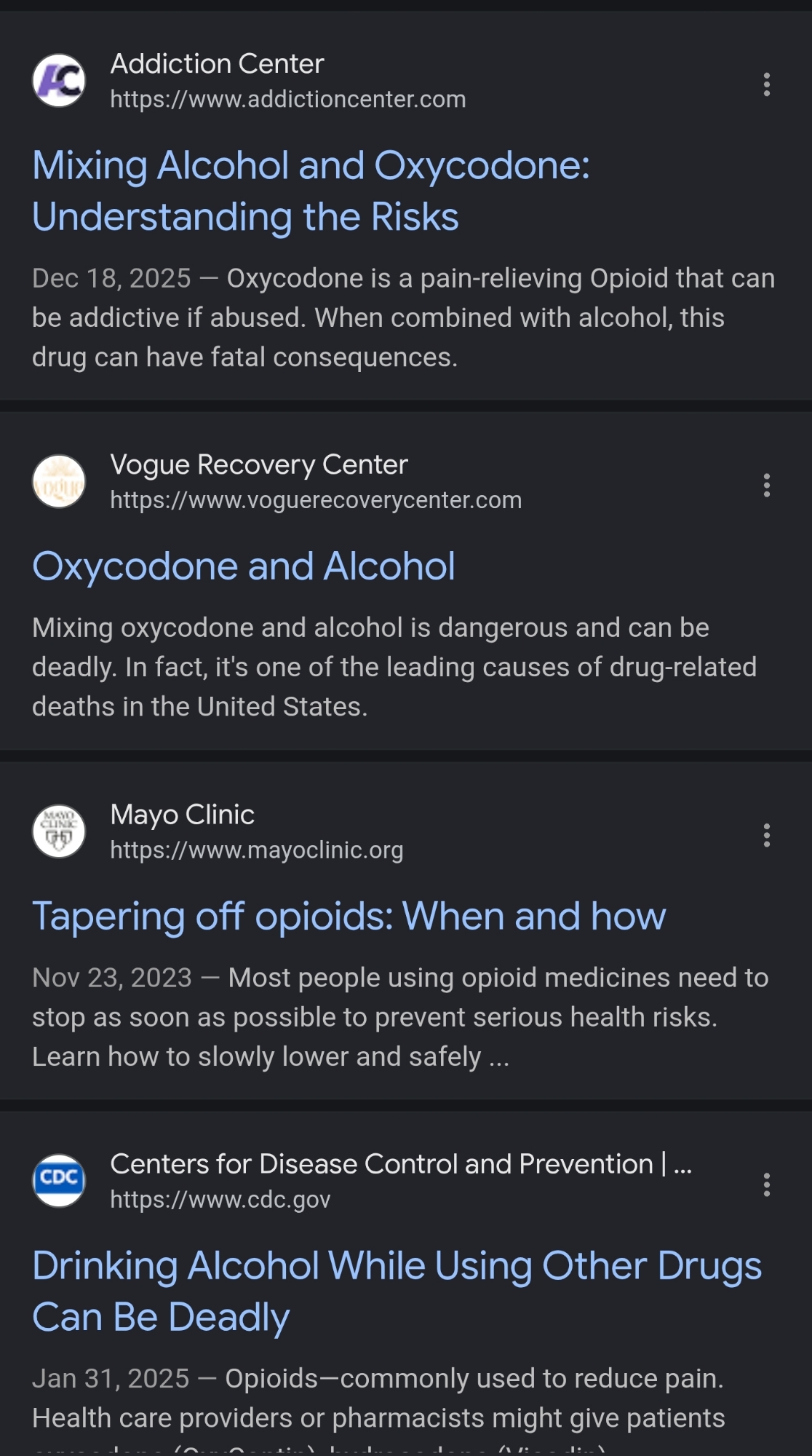The width and height of the screenshot is (812, 1456).
Task: Open more options for Mayo Clinic result
Action: [766, 835]
